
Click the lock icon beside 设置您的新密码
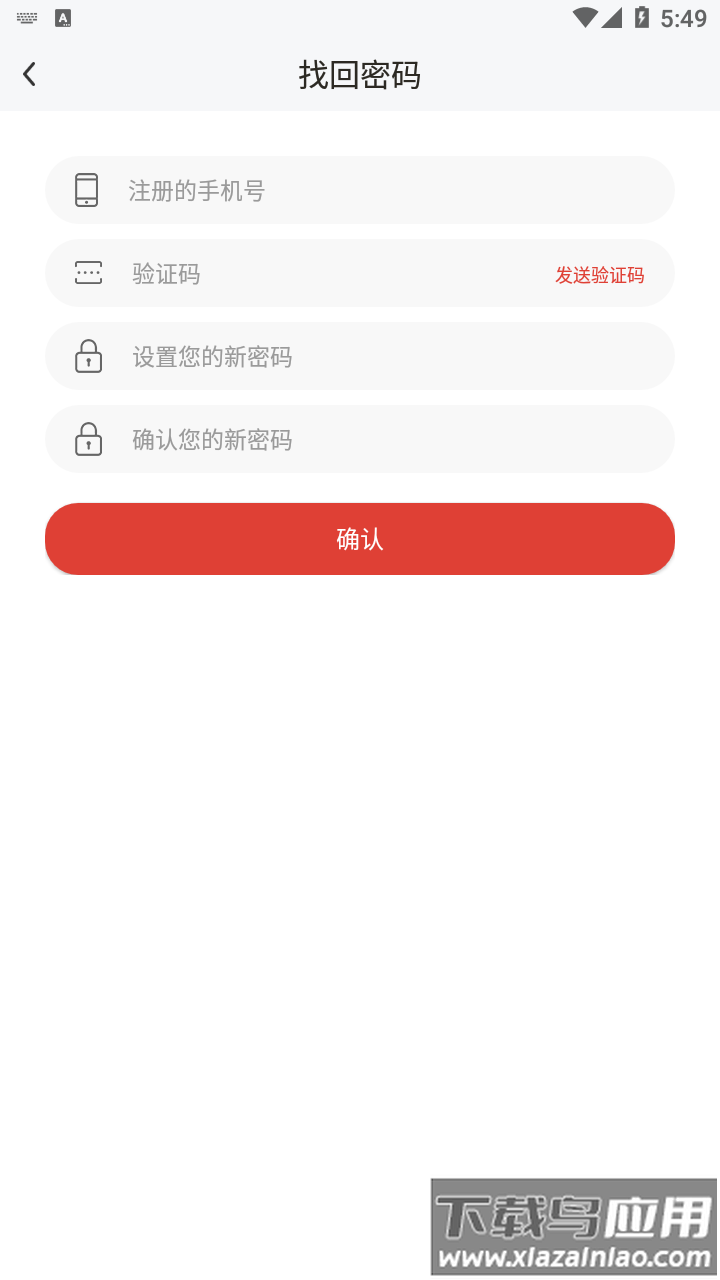(x=88, y=355)
